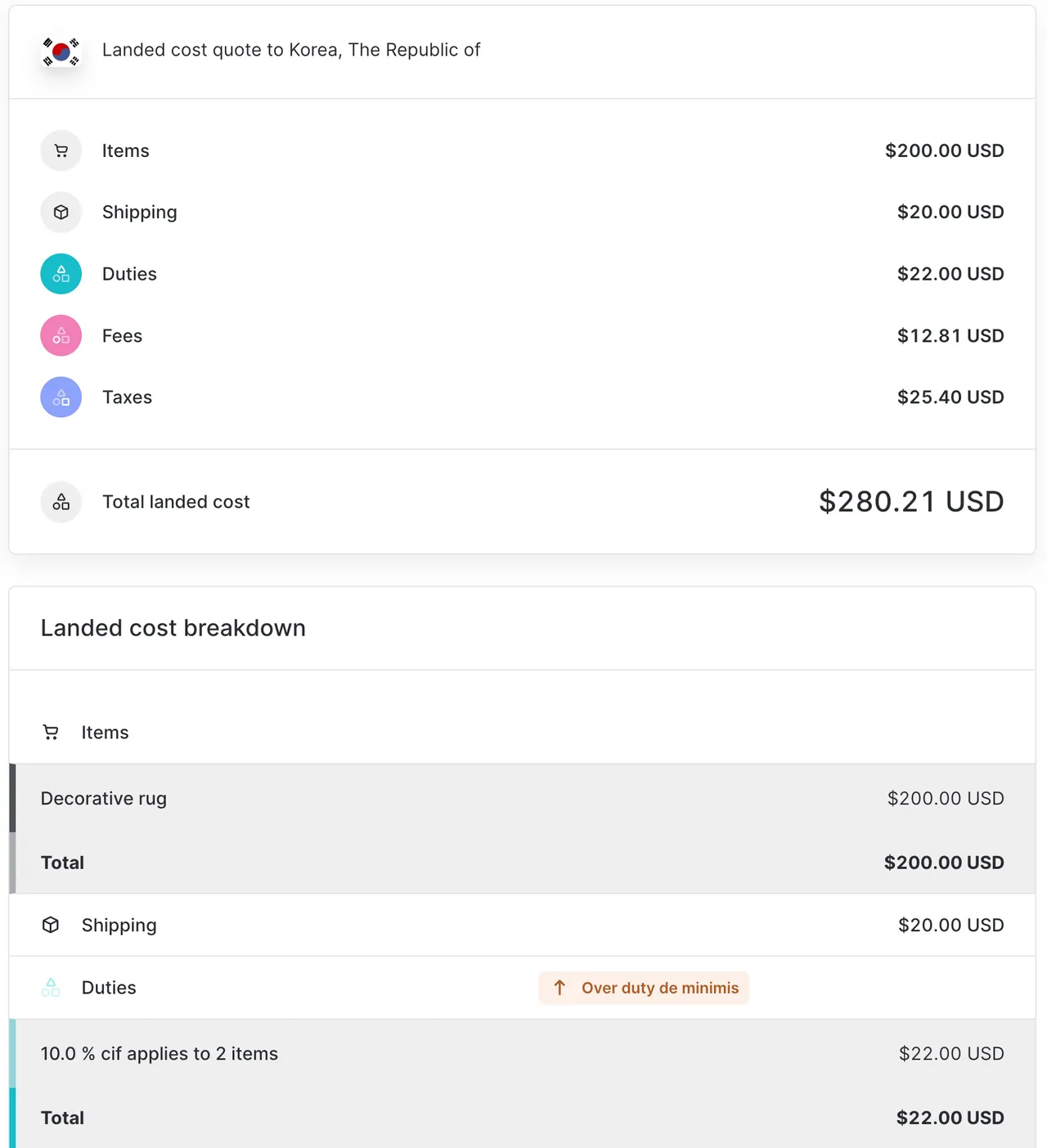Select the teal Duties icon
Image resolution: width=1047 pixels, height=1148 pixels.
click(61, 274)
